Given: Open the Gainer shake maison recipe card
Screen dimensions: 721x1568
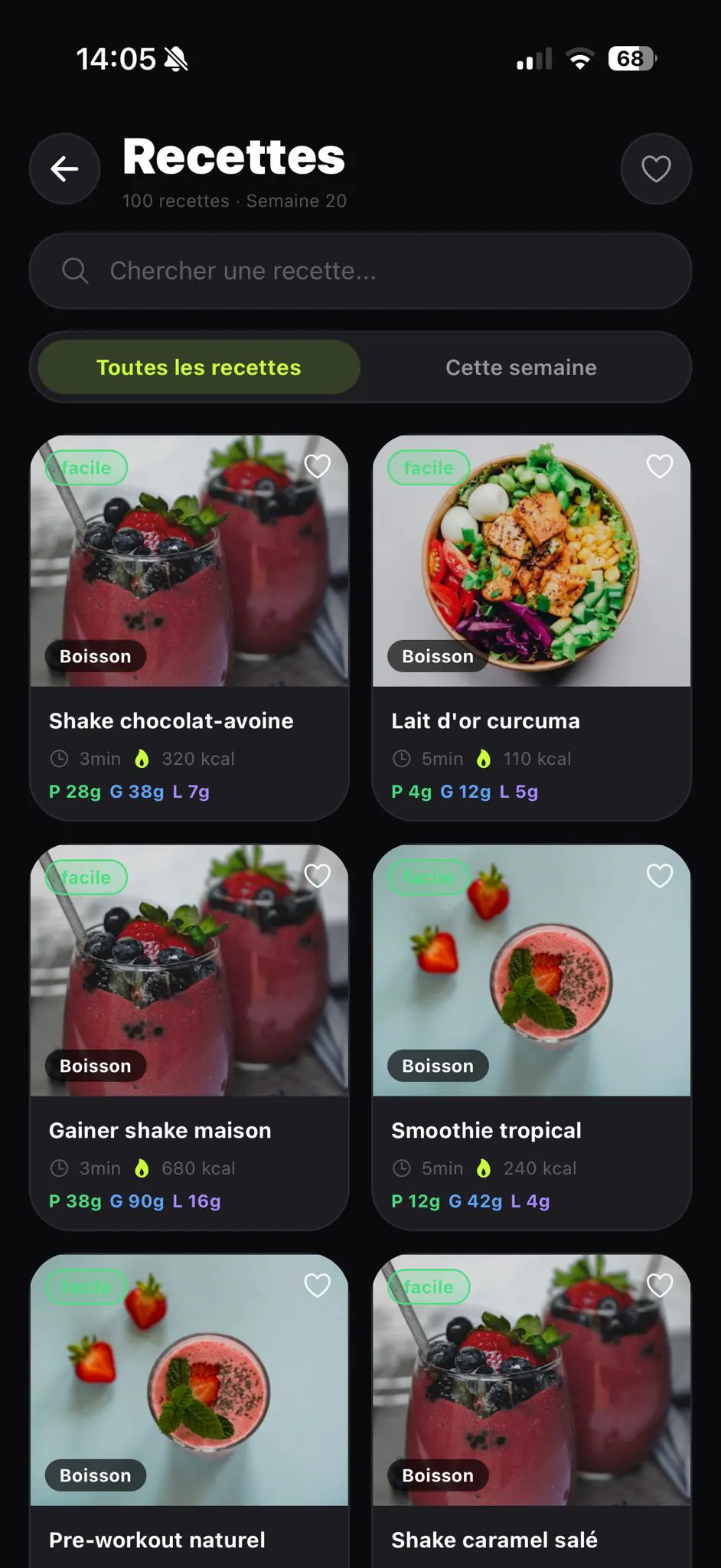Looking at the screenshot, I should point(189,1037).
